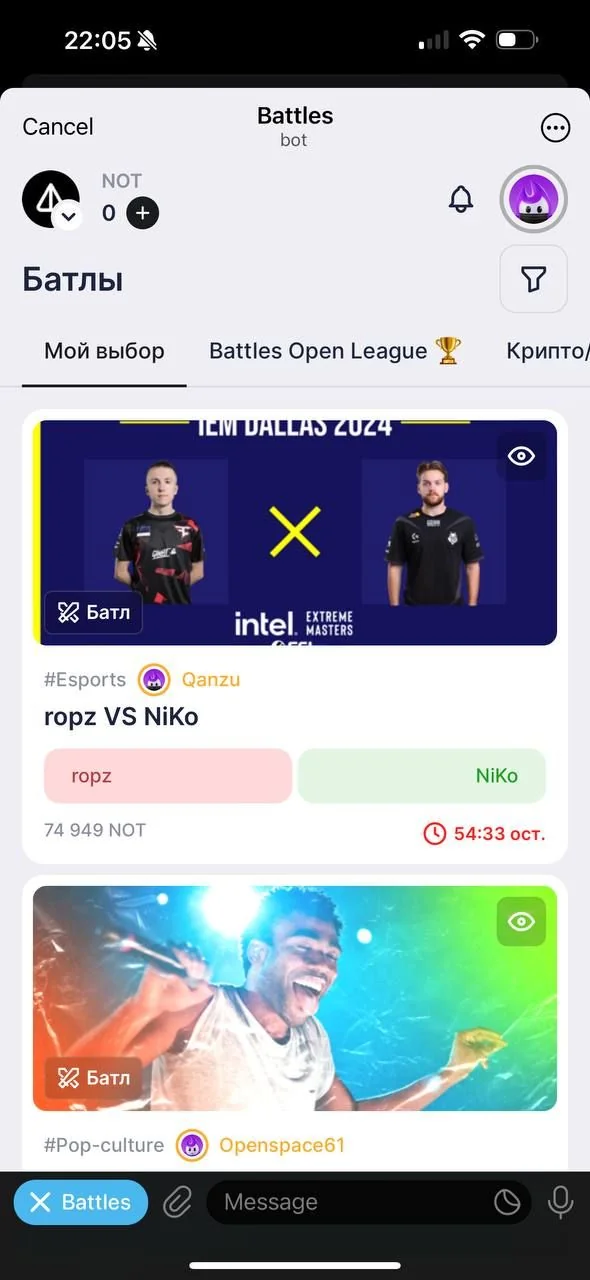This screenshot has height=1280, width=590.
Task: Open Openspace61's author profile
Action: pos(260,1145)
